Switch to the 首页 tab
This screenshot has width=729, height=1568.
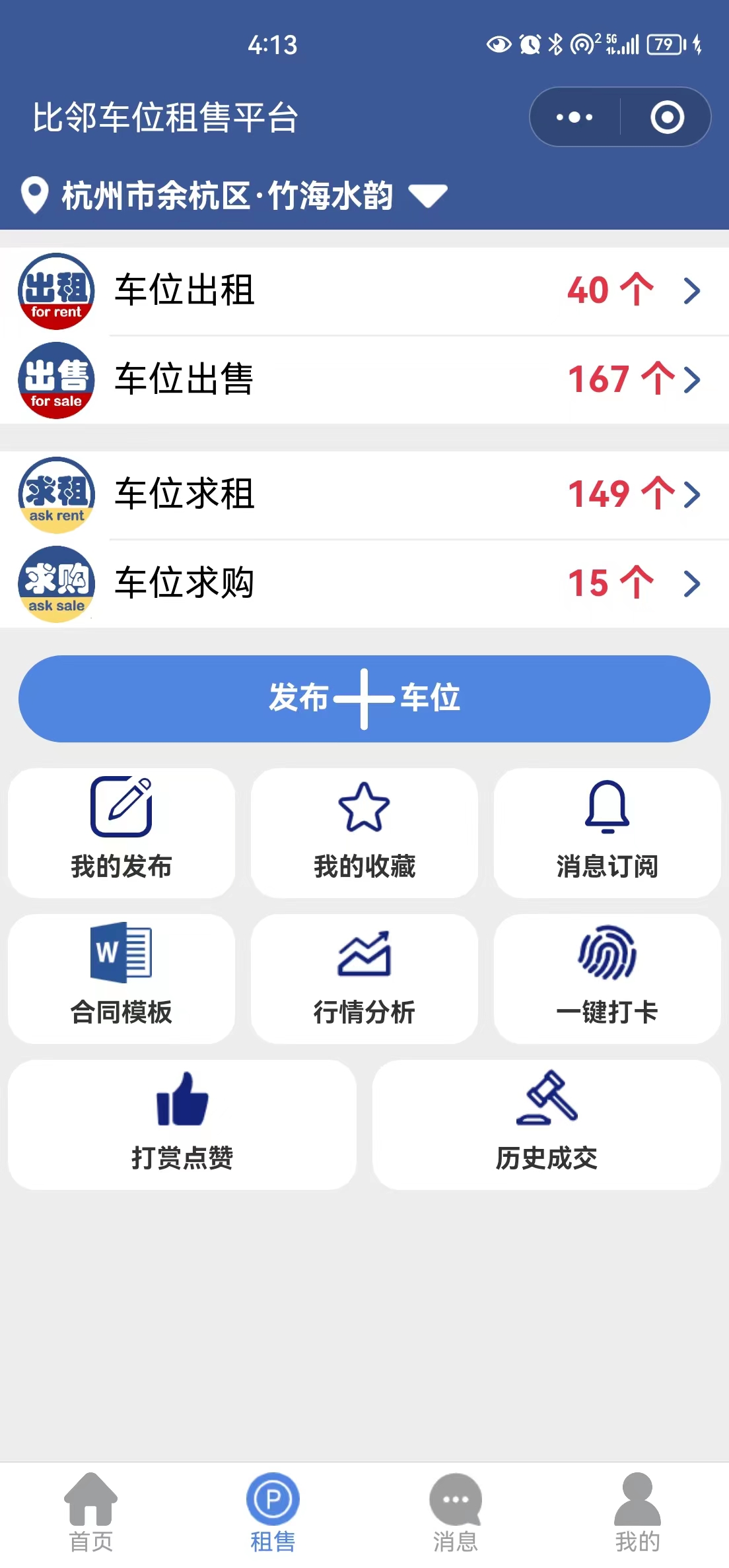click(x=91, y=1513)
